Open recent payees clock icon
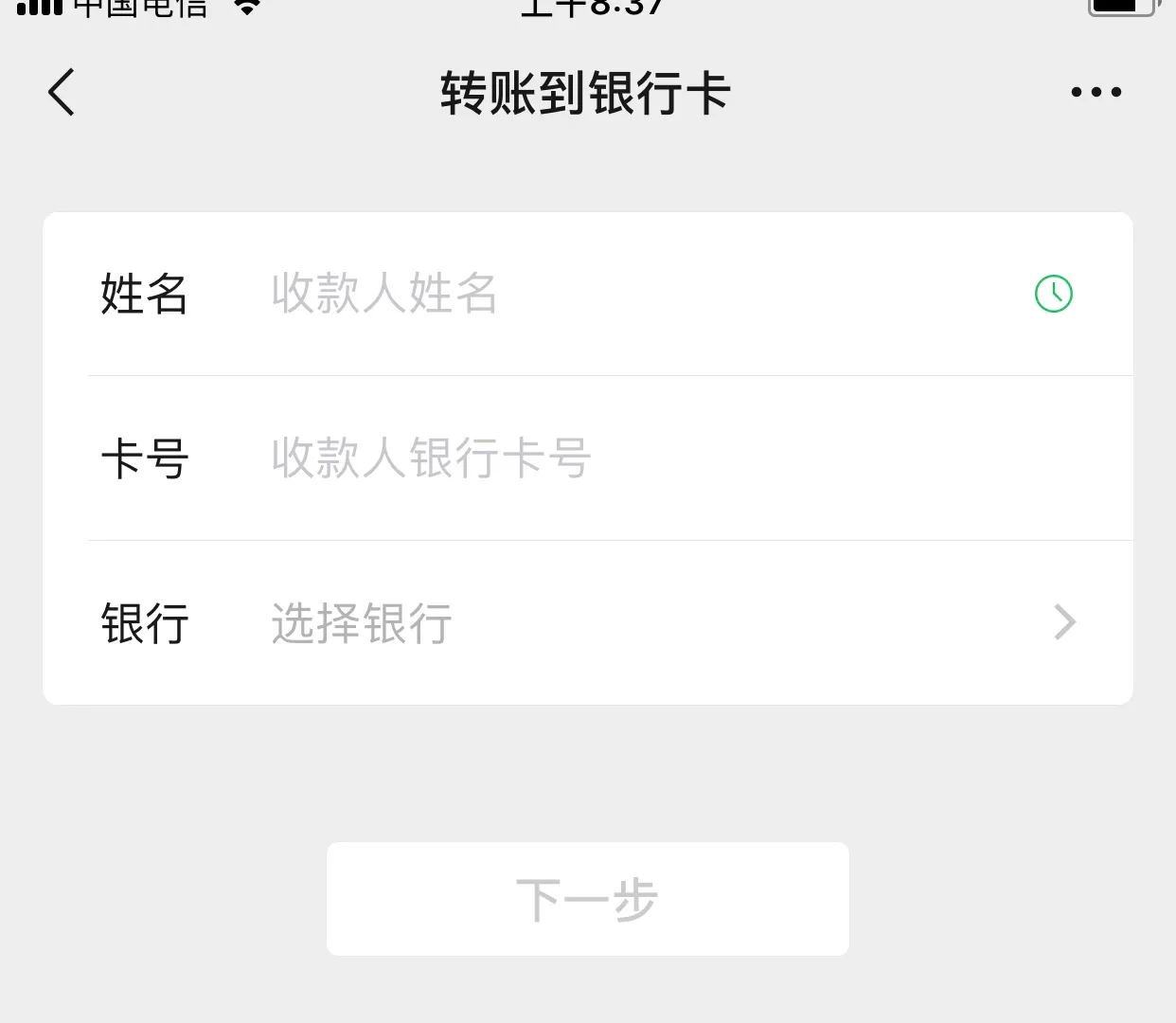This screenshot has width=1176, height=1023. coord(1053,294)
